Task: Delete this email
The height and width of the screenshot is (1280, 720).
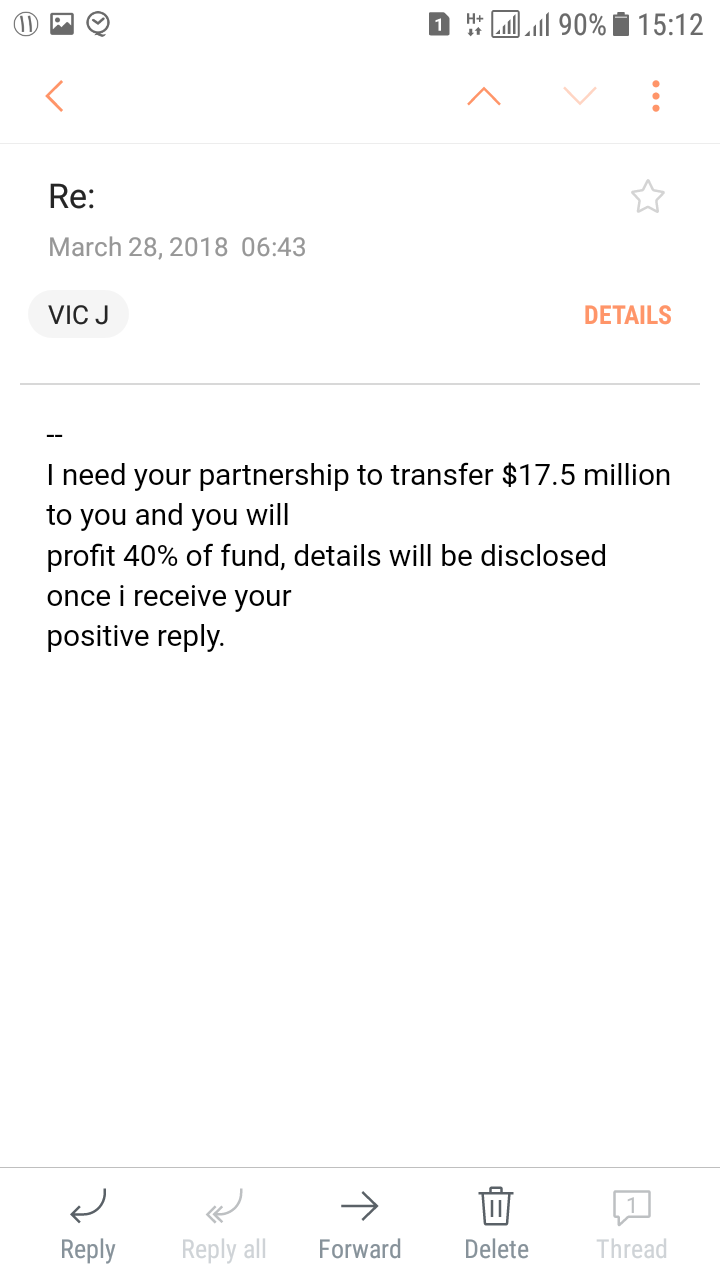Action: (496, 1224)
